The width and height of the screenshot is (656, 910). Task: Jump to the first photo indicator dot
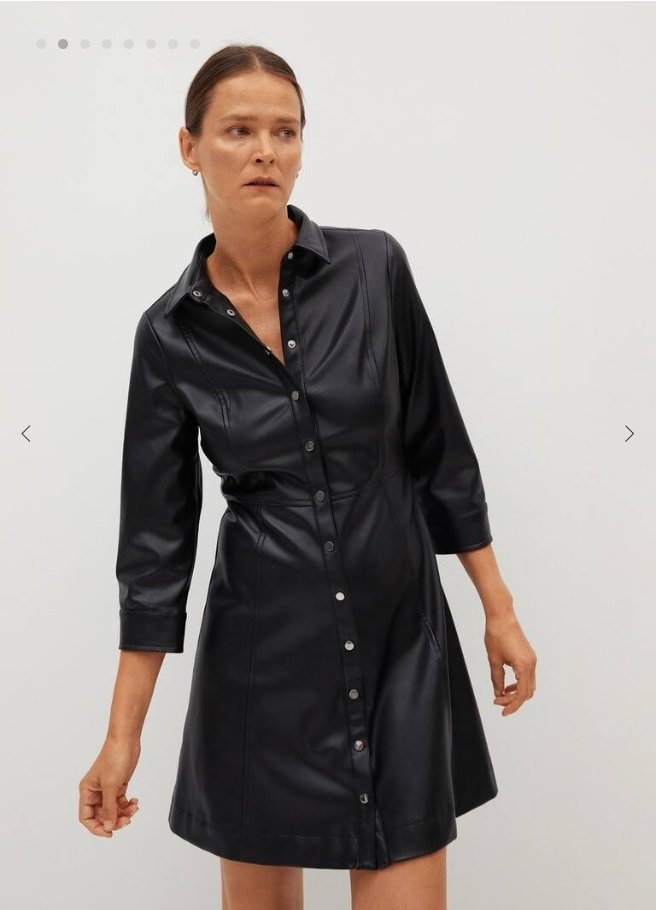click(x=41, y=44)
